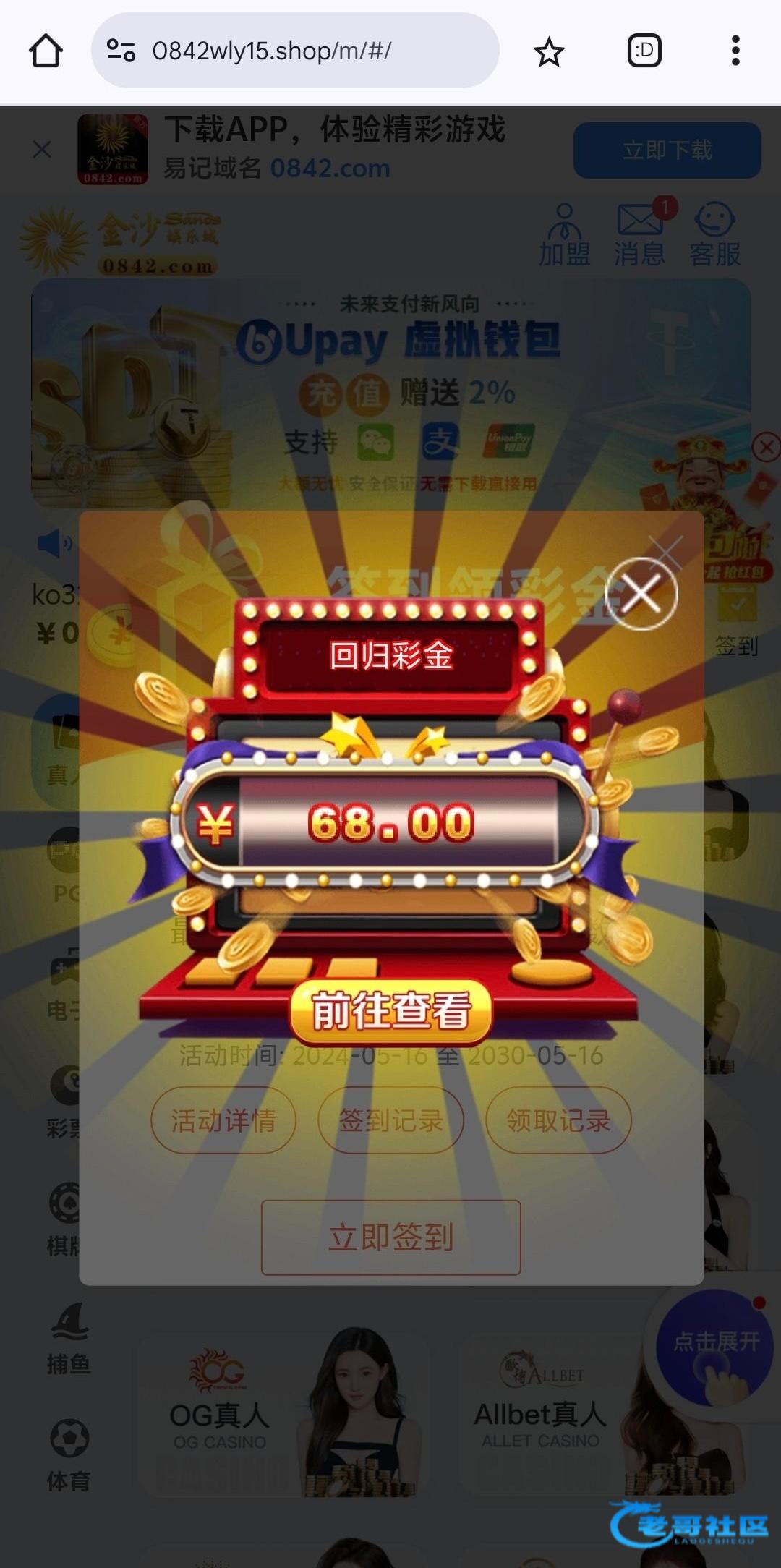
Task: Tap 立即下载 to download the app
Action: click(x=667, y=150)
